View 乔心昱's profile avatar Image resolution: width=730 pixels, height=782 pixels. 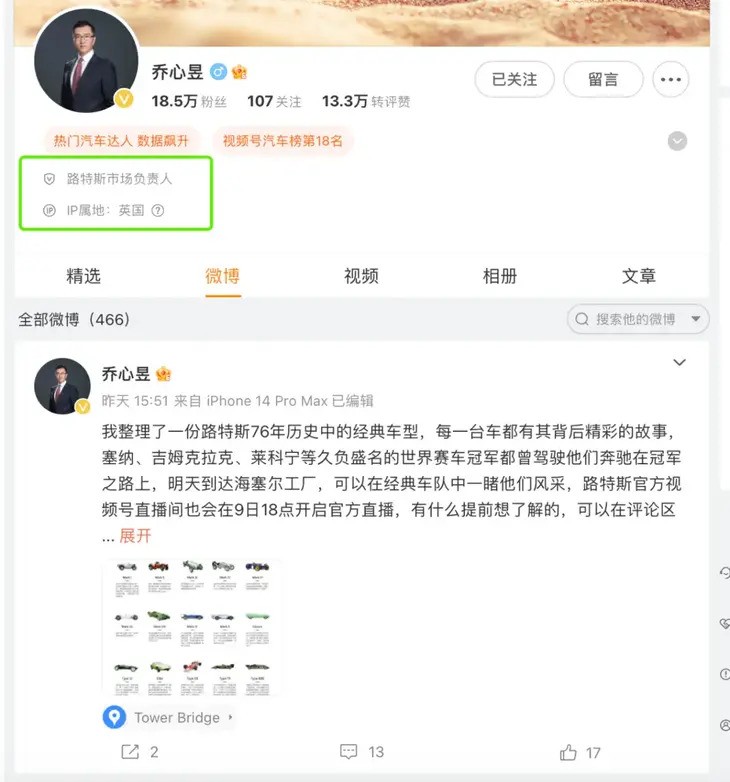point(86,62)
